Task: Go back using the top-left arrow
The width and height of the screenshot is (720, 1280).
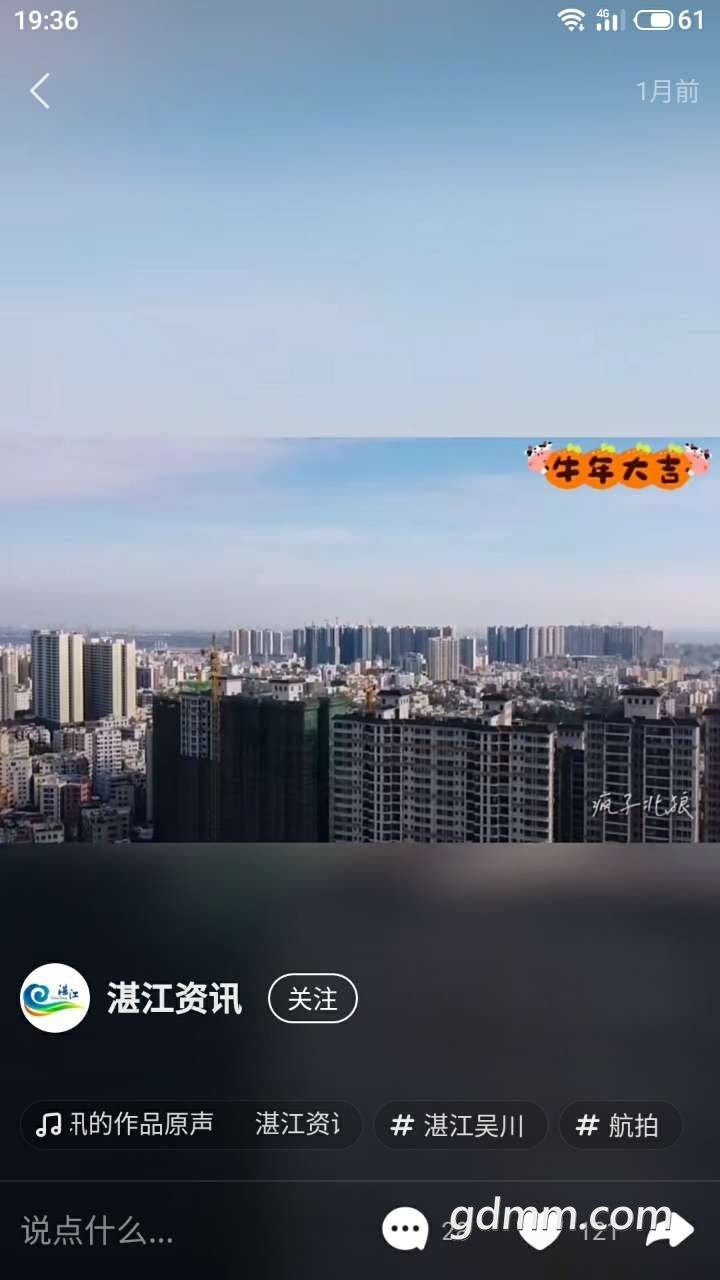Action: point(40,91)
